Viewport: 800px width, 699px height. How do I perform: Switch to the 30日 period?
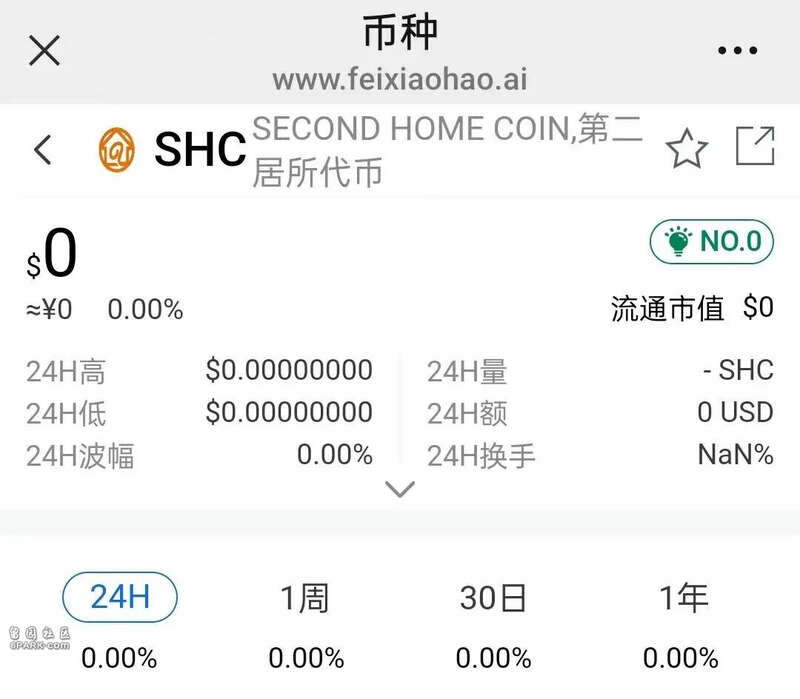click(493, 598)
